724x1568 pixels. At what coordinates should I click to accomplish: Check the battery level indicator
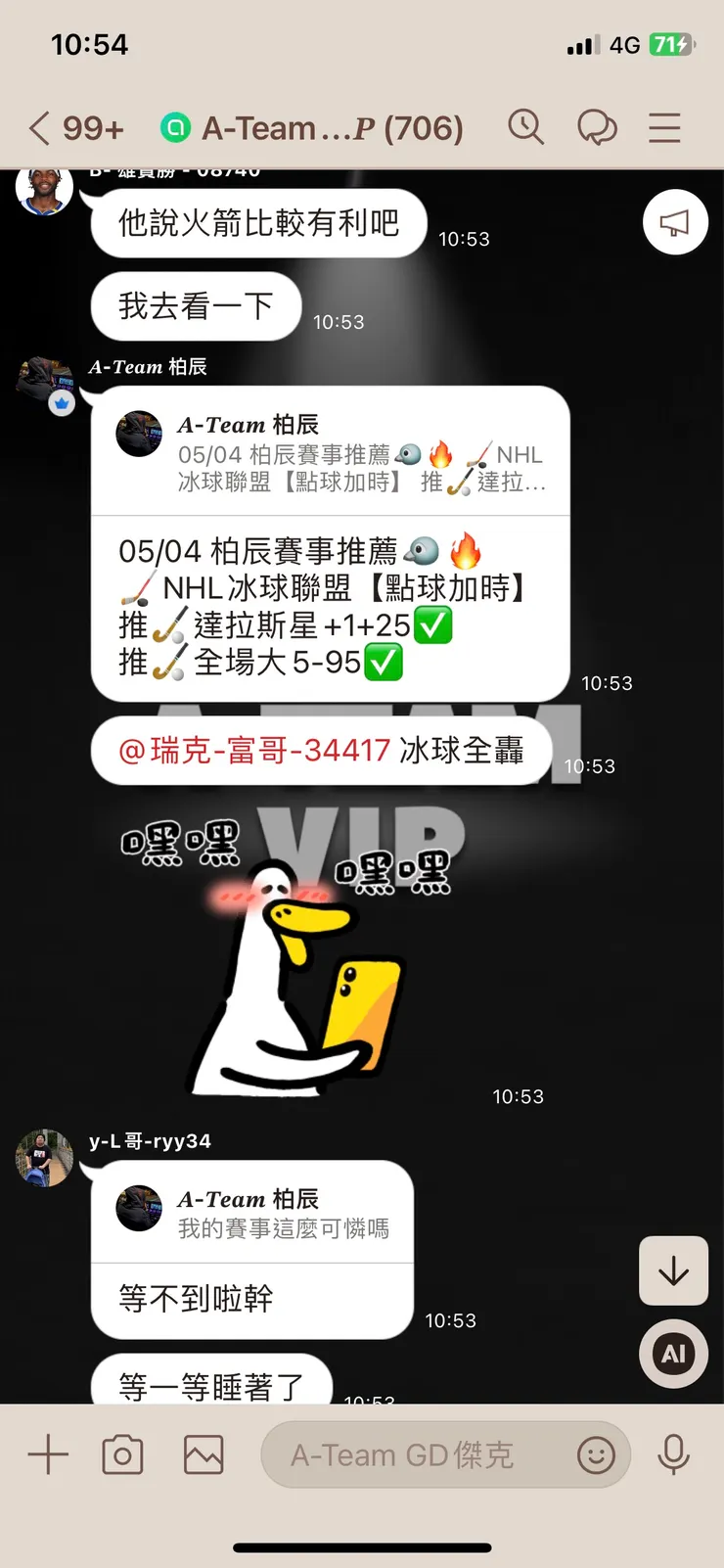(x=675, y=44)
